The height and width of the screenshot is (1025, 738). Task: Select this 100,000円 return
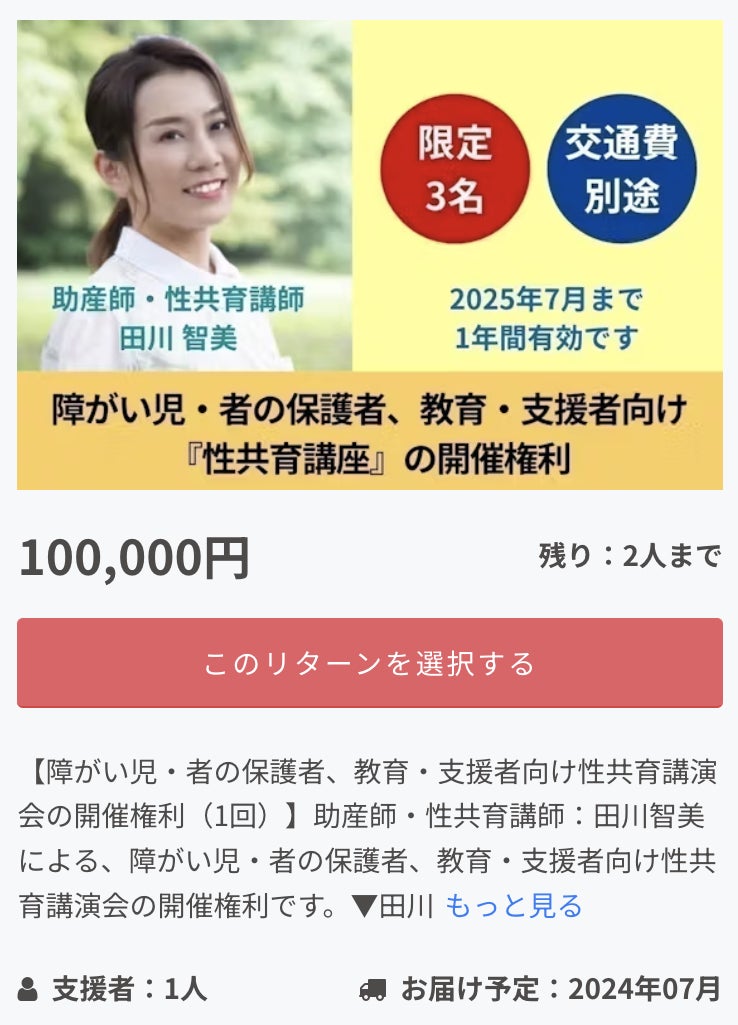tap(369, 663)
